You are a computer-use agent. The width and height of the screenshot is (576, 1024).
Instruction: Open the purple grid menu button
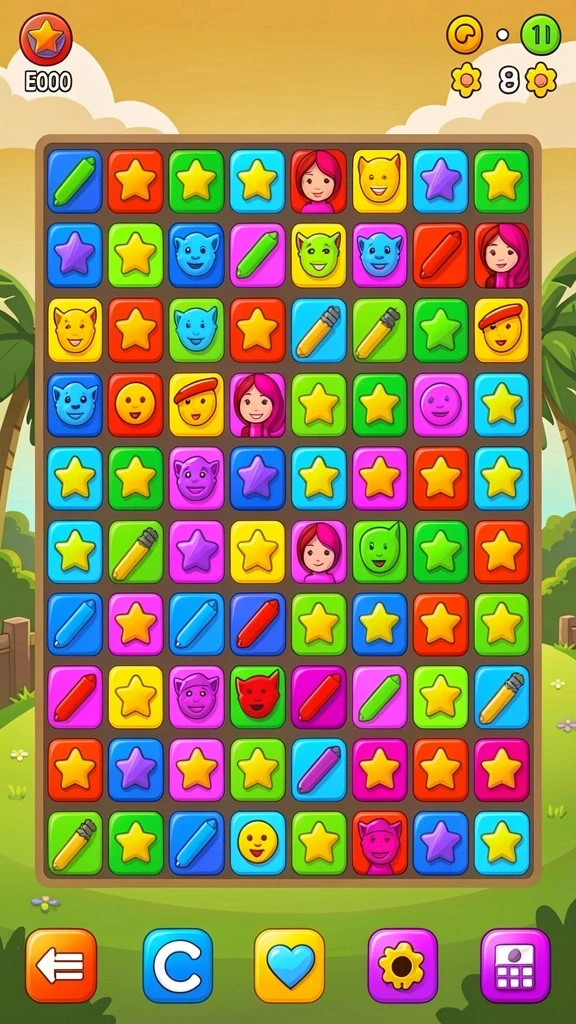click(515, 965)
